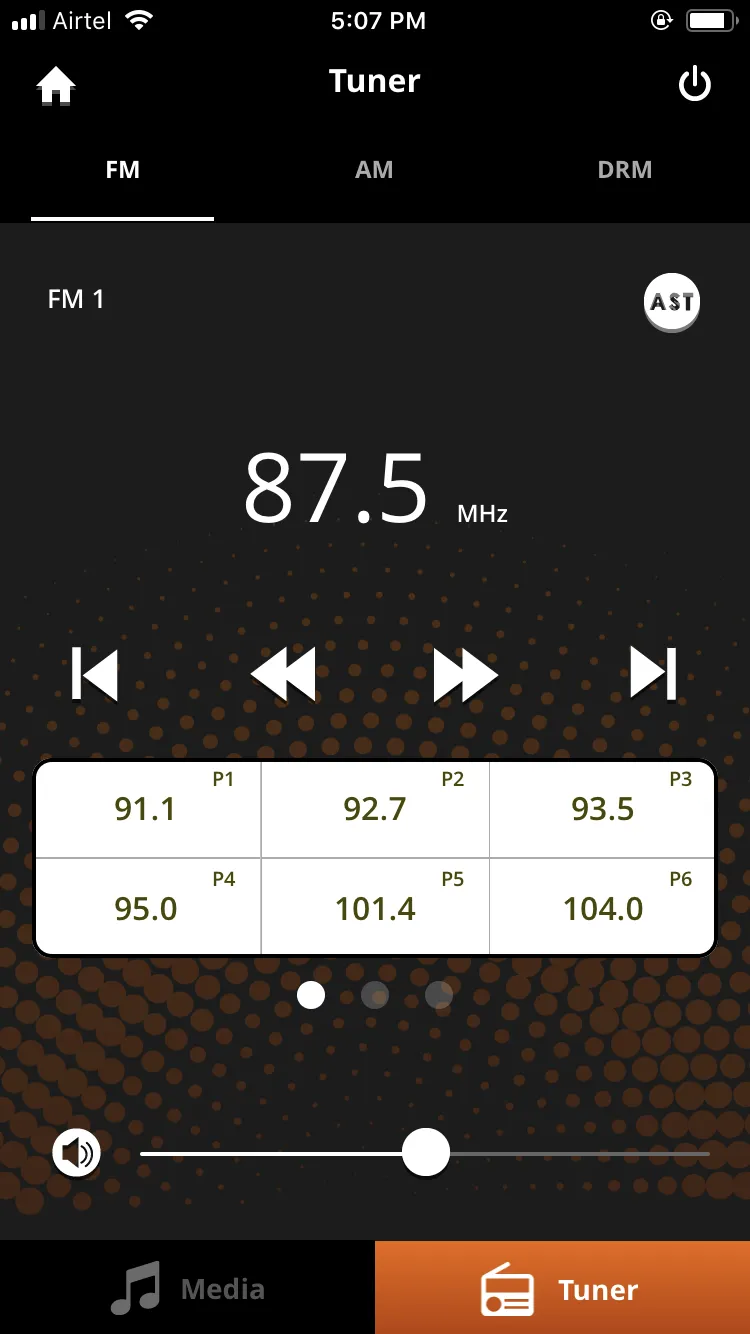Tap the Home icon
Image resolution: width=750 pixels, height=1334 pixels.
click(x=55, y=85)
